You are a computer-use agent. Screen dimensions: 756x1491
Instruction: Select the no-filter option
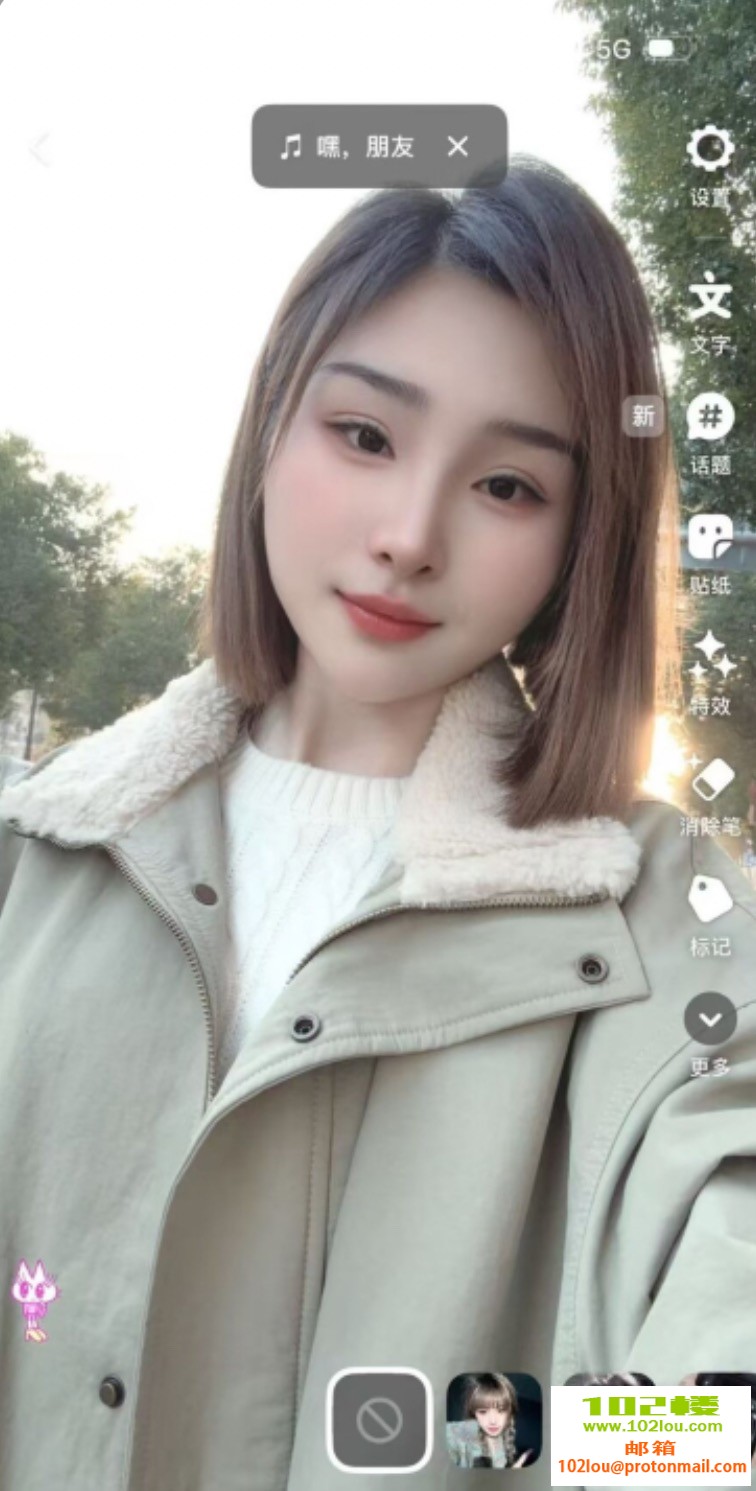tap(380, 1419)
